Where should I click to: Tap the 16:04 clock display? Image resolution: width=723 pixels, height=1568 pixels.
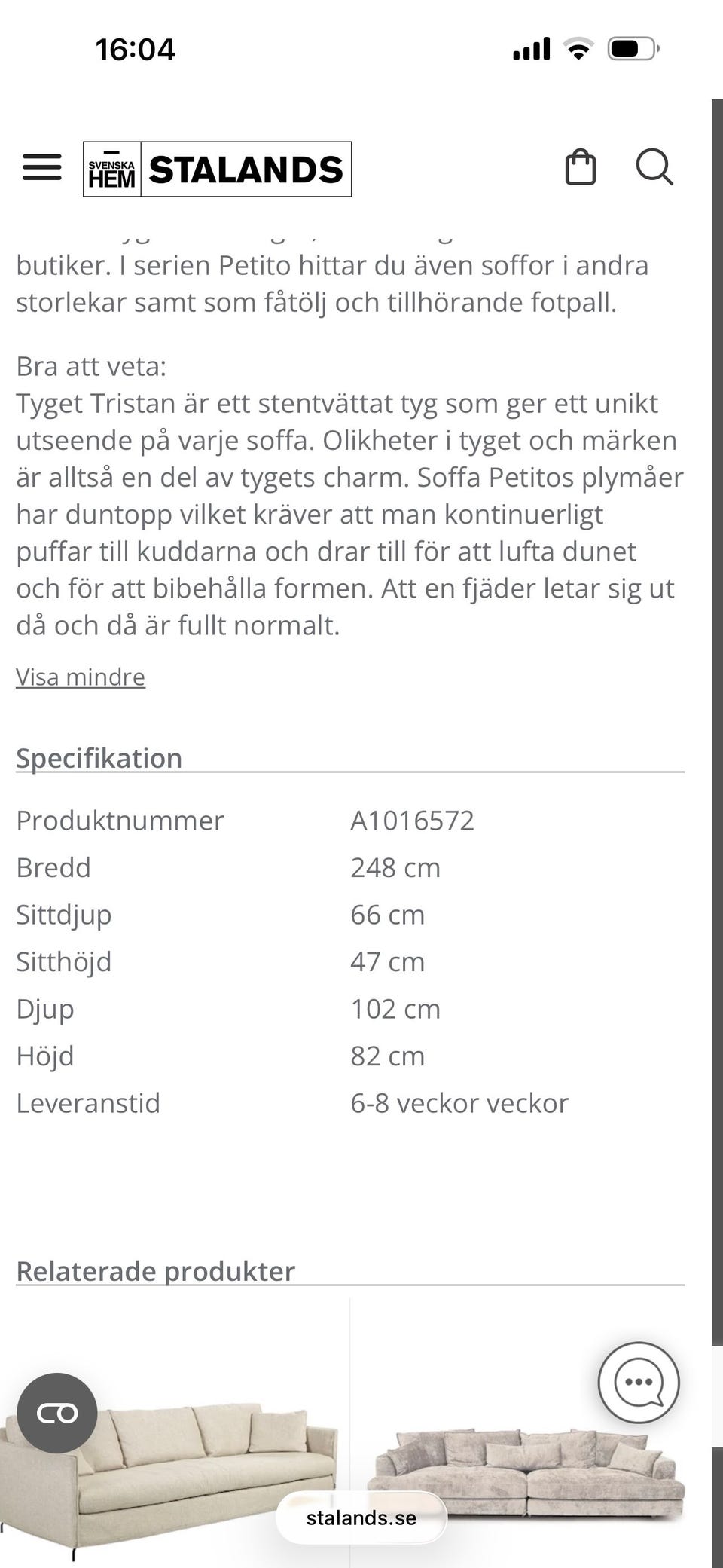(135, 48)
